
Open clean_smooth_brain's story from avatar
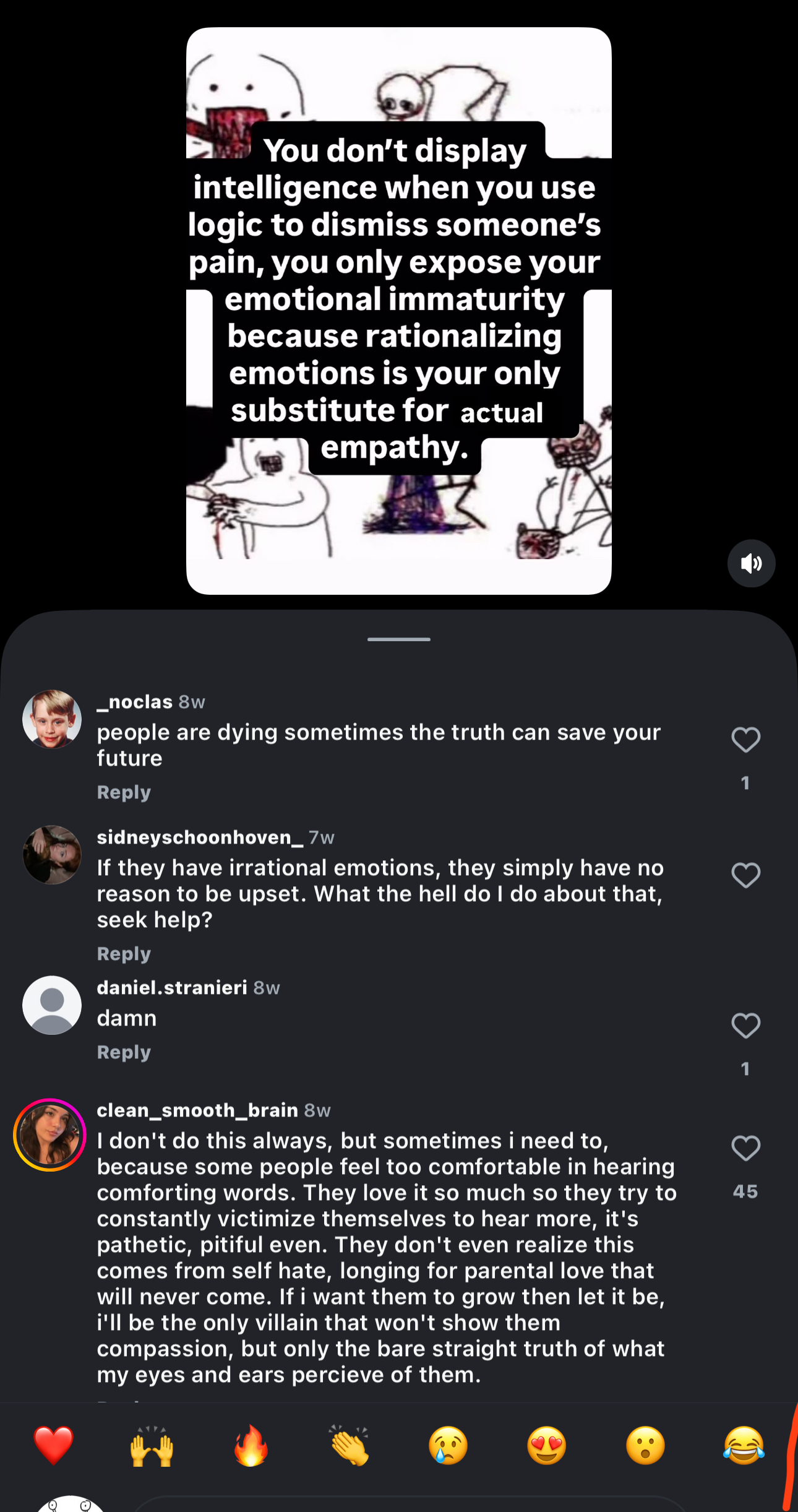tap(50, 1134)
